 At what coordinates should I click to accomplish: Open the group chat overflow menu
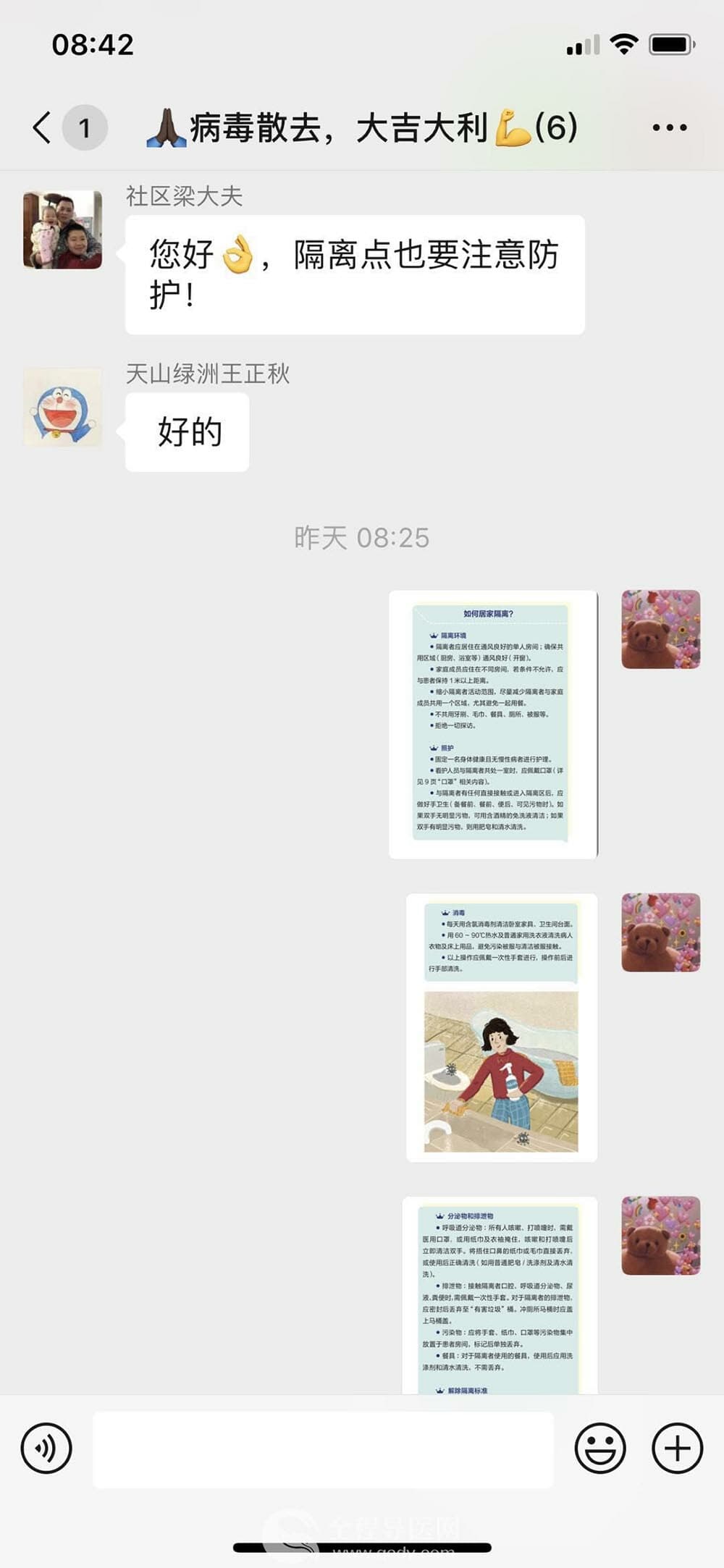669,127
